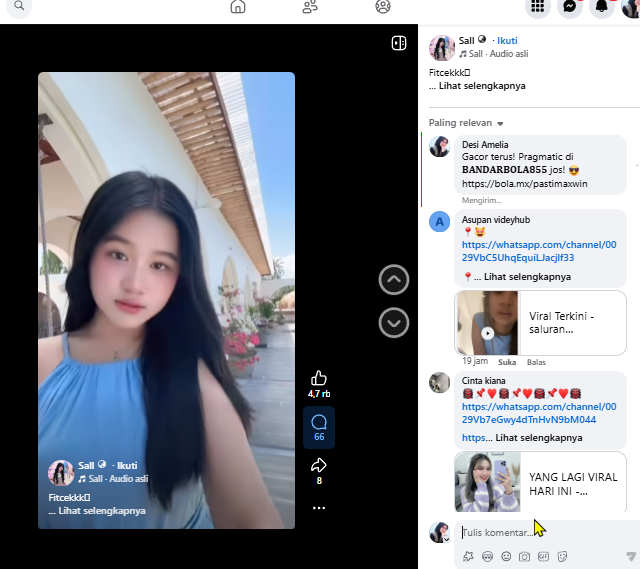Open the notifications bell
This screenshot has width=640, height=569.
pos(602,6)
